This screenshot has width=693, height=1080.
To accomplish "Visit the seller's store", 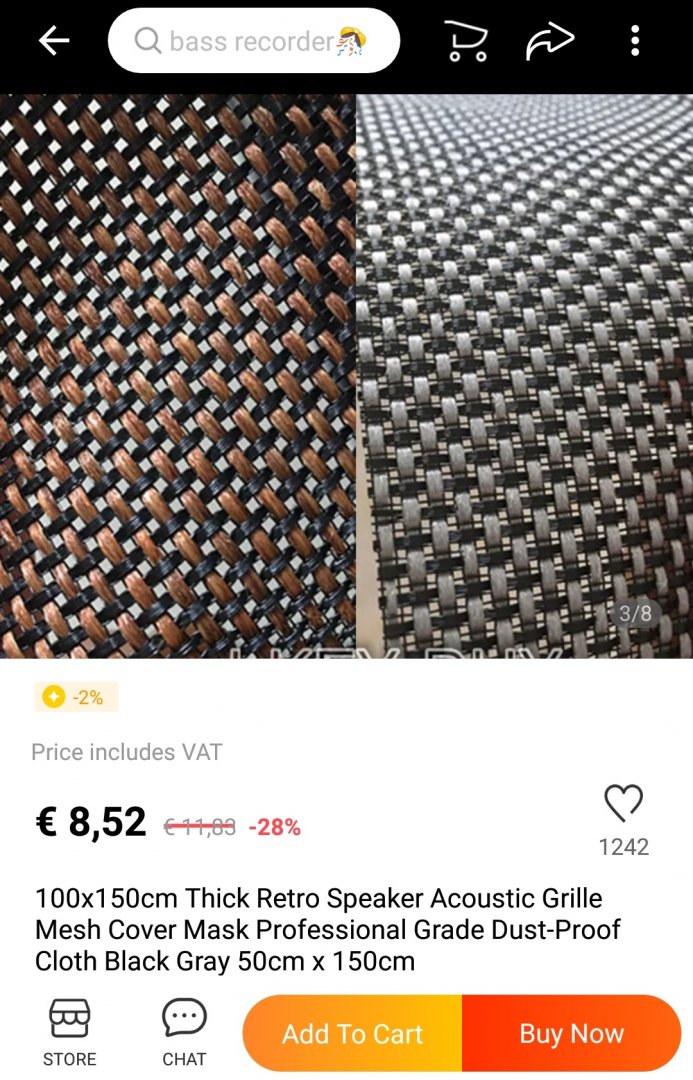I will coord(70,1032).
